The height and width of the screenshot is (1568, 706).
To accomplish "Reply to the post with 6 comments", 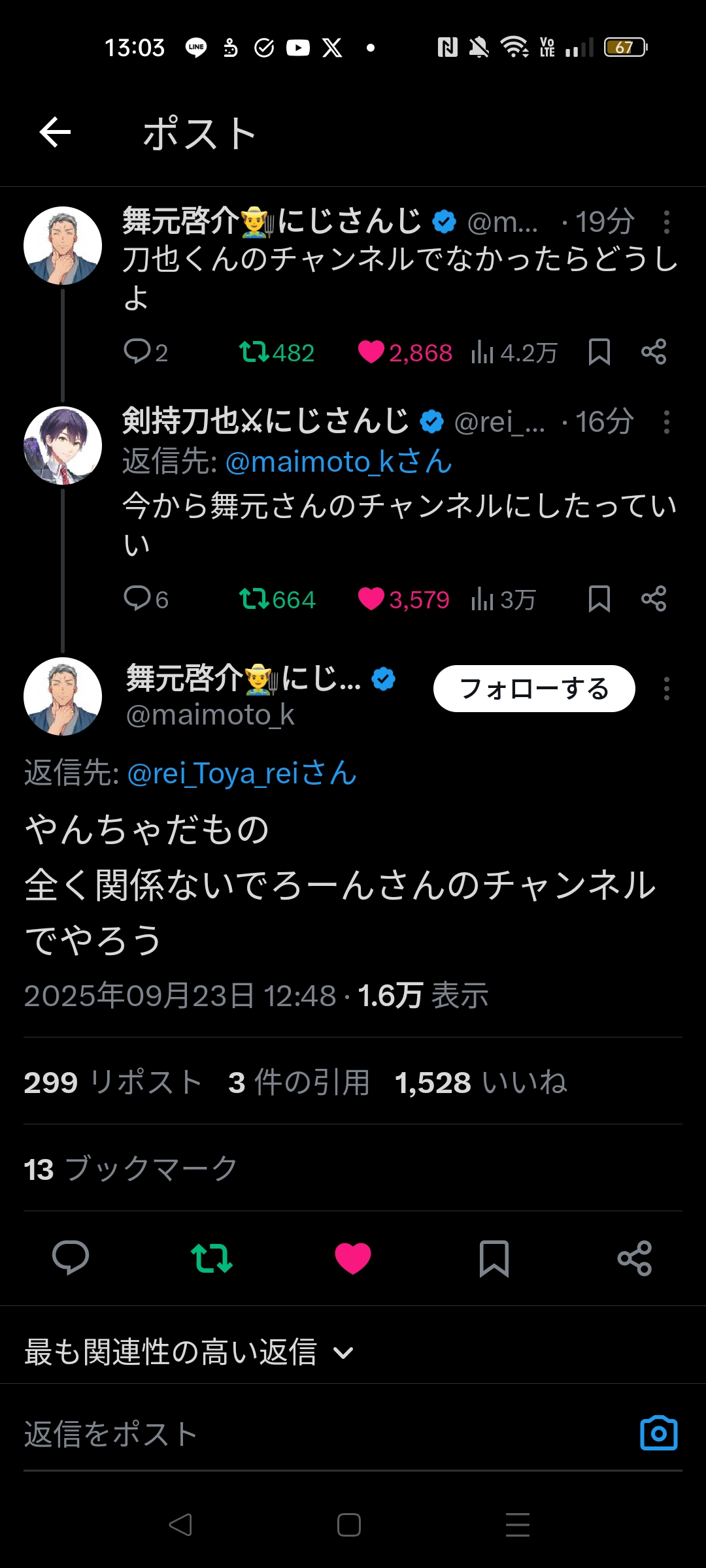I will tap(137, 598).
